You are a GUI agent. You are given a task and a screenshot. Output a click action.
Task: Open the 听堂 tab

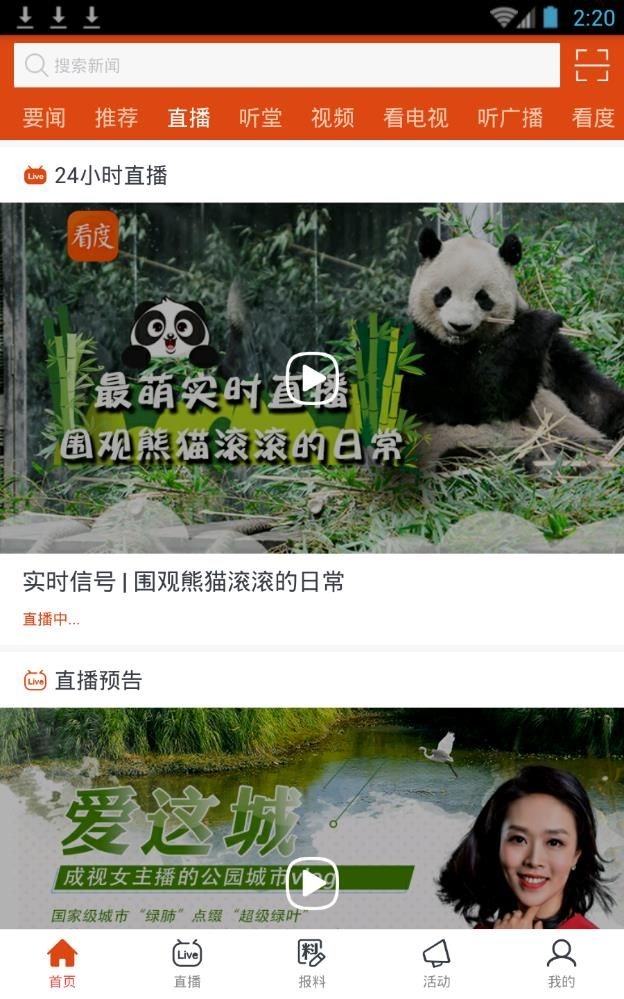coord(260,118)
